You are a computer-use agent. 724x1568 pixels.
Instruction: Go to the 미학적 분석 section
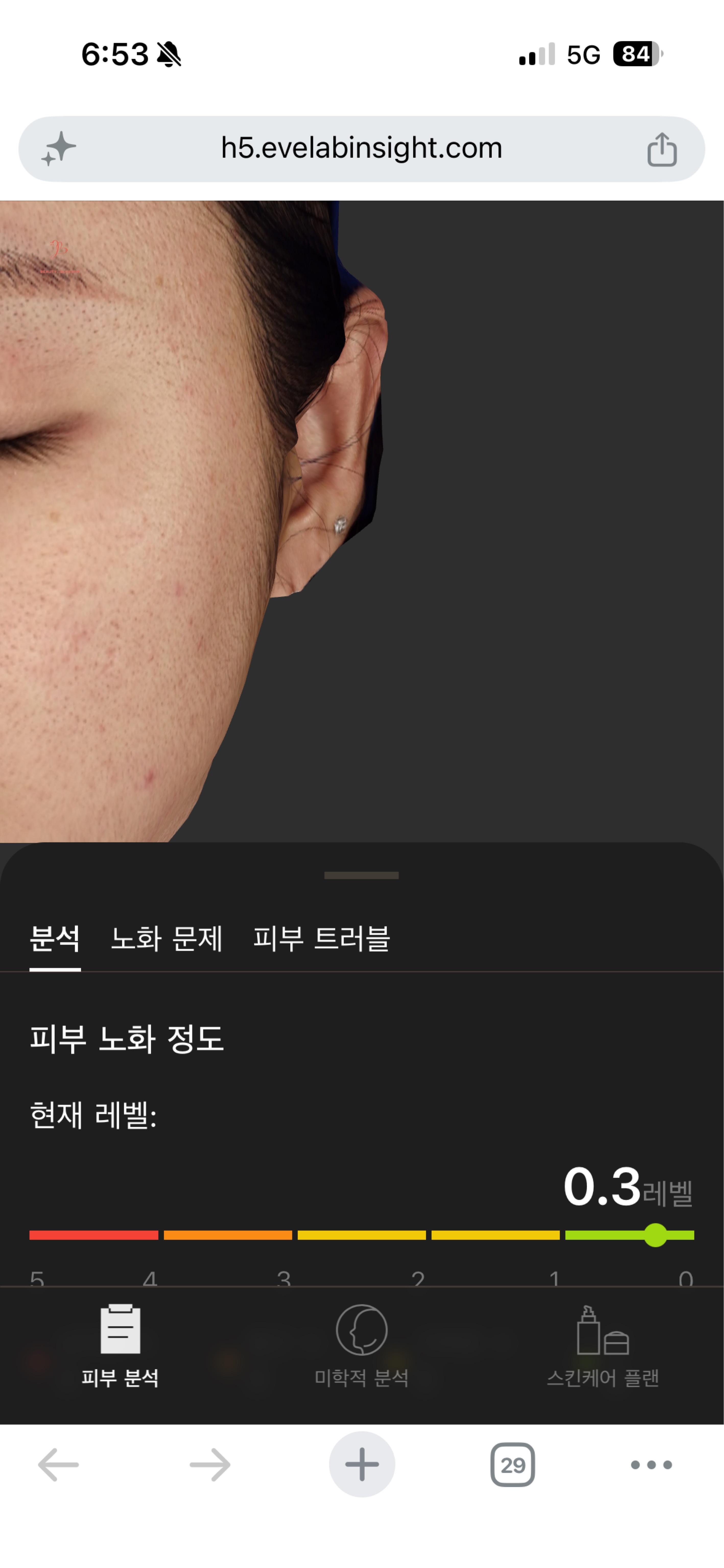pos(362,1346)
